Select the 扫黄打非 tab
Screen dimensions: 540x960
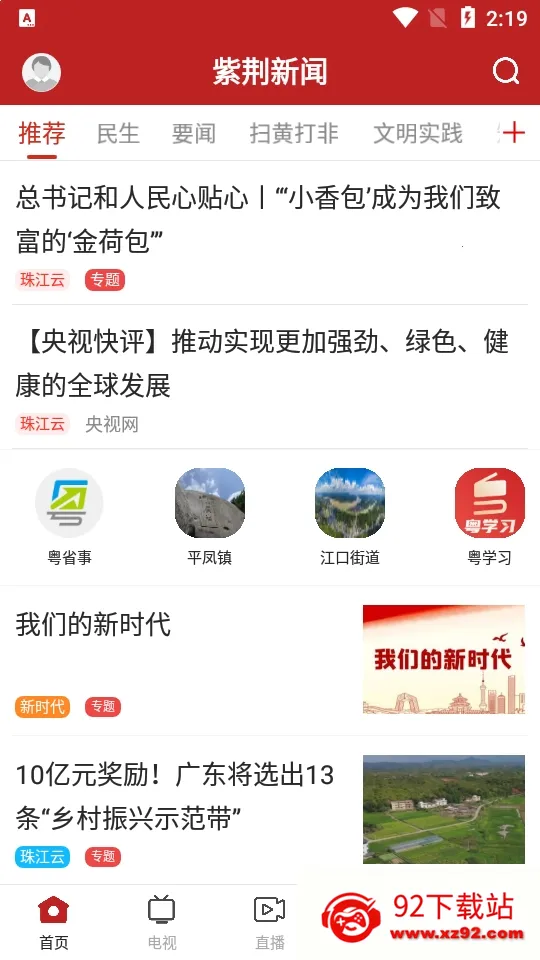(294, 133)
